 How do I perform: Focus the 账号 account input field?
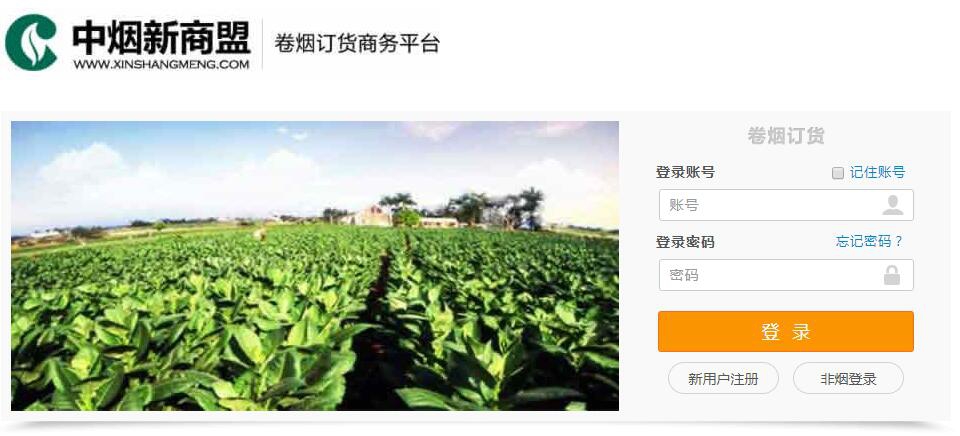770,205
